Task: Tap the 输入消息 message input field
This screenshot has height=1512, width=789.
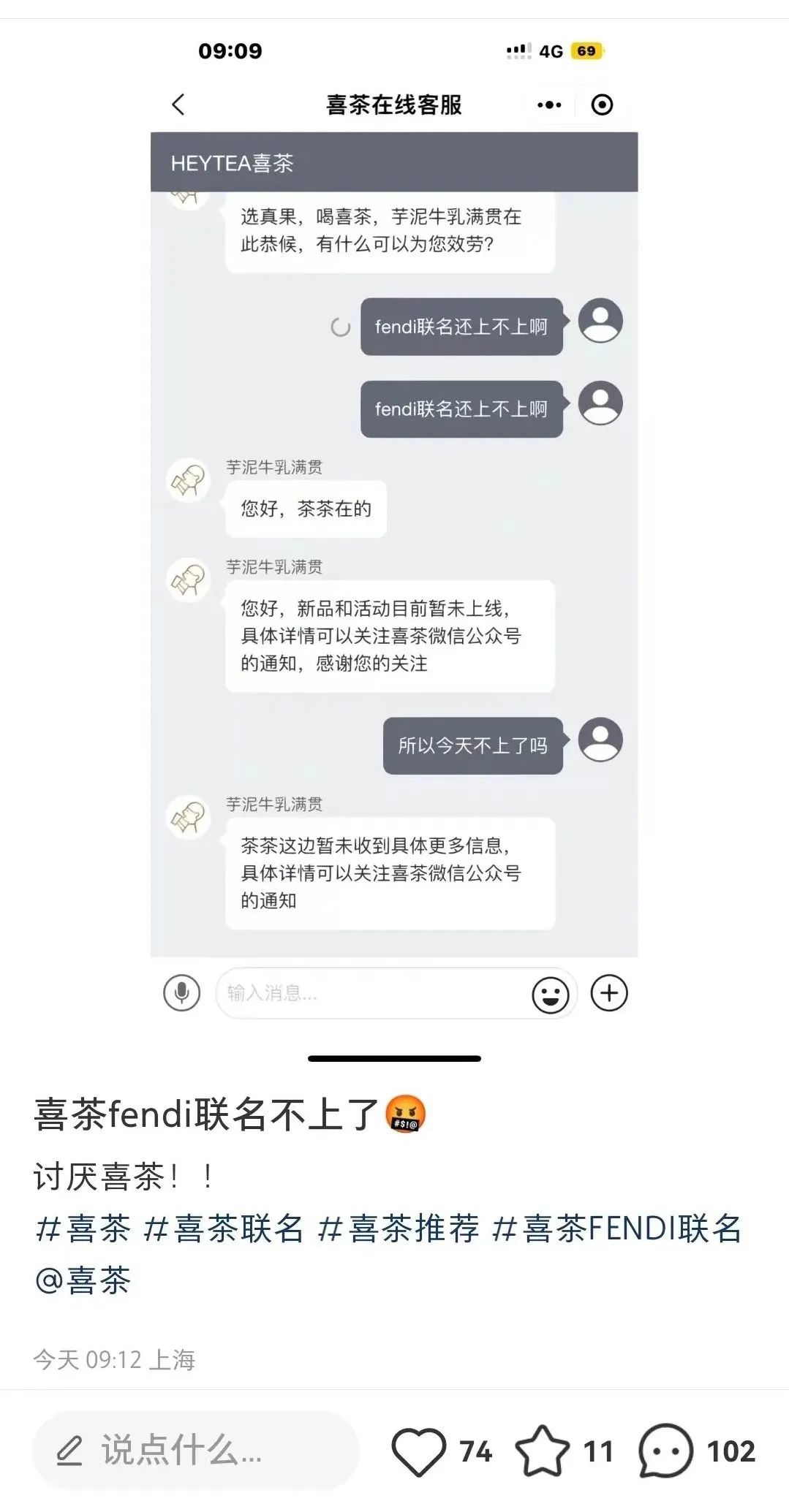Action: pyautogui.click(x=366, y=994)
